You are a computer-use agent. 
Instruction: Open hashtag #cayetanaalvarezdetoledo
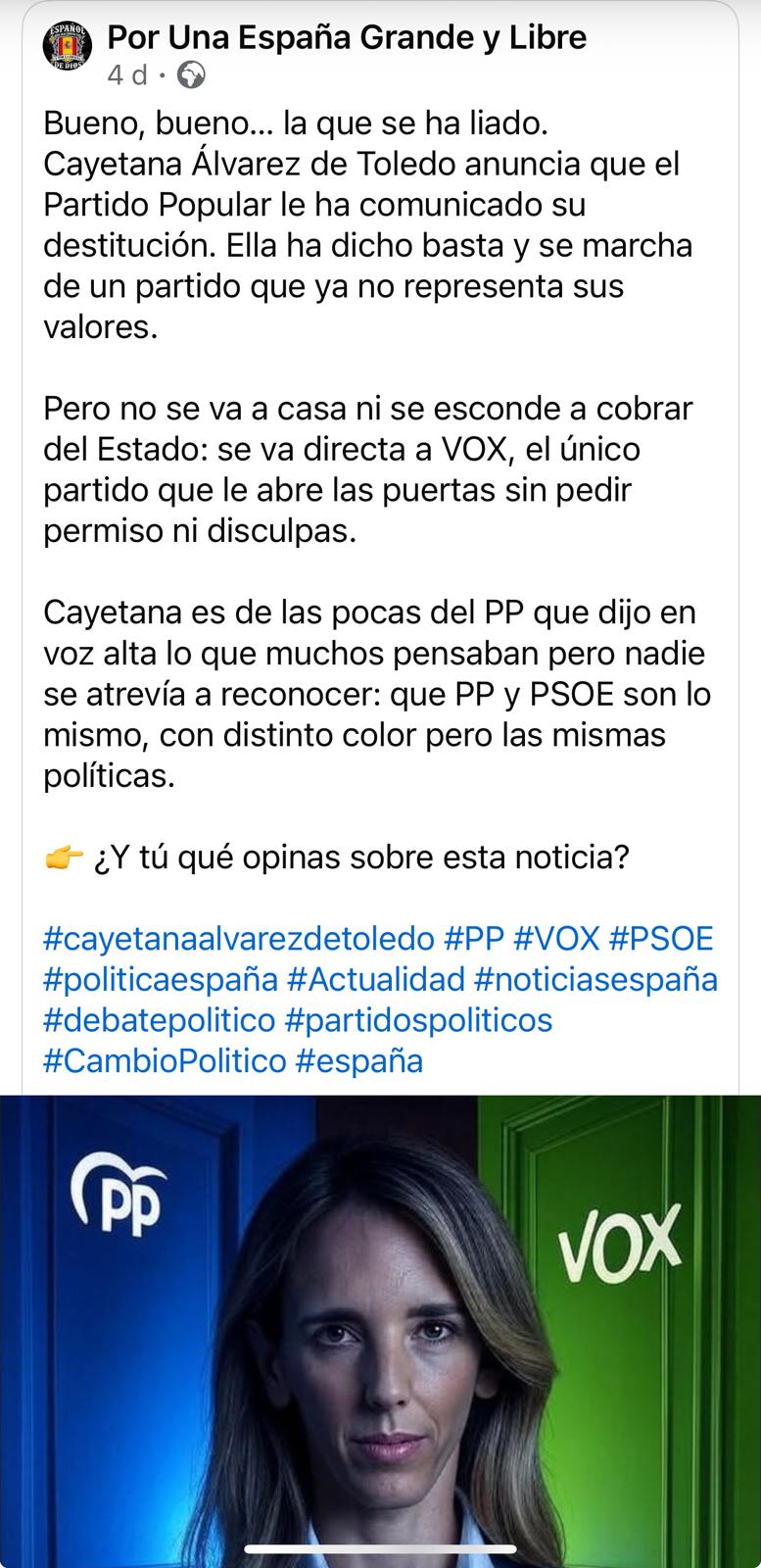pos(238,938)
